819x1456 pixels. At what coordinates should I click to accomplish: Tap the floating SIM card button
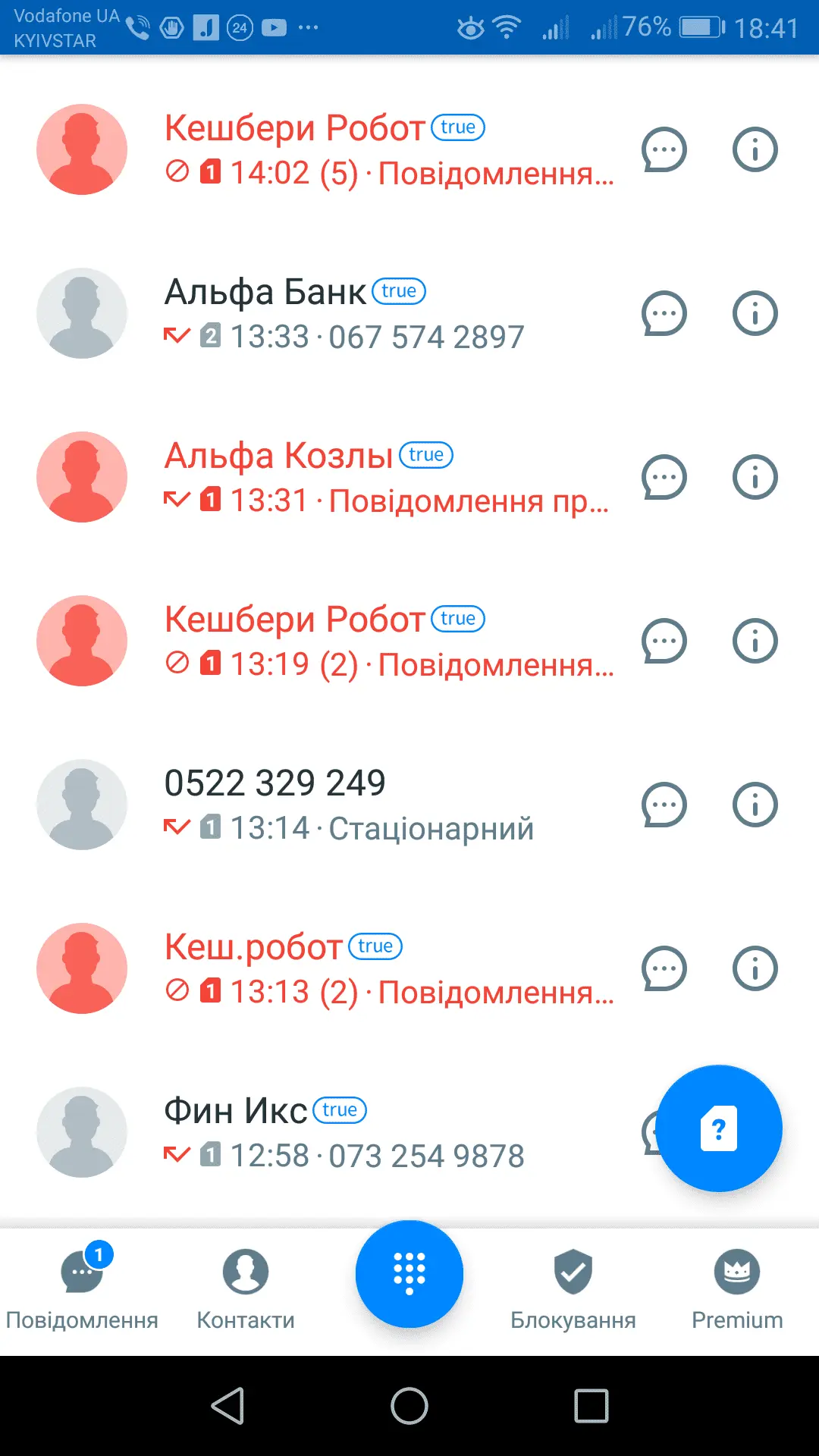click(x=718, y=1128)
